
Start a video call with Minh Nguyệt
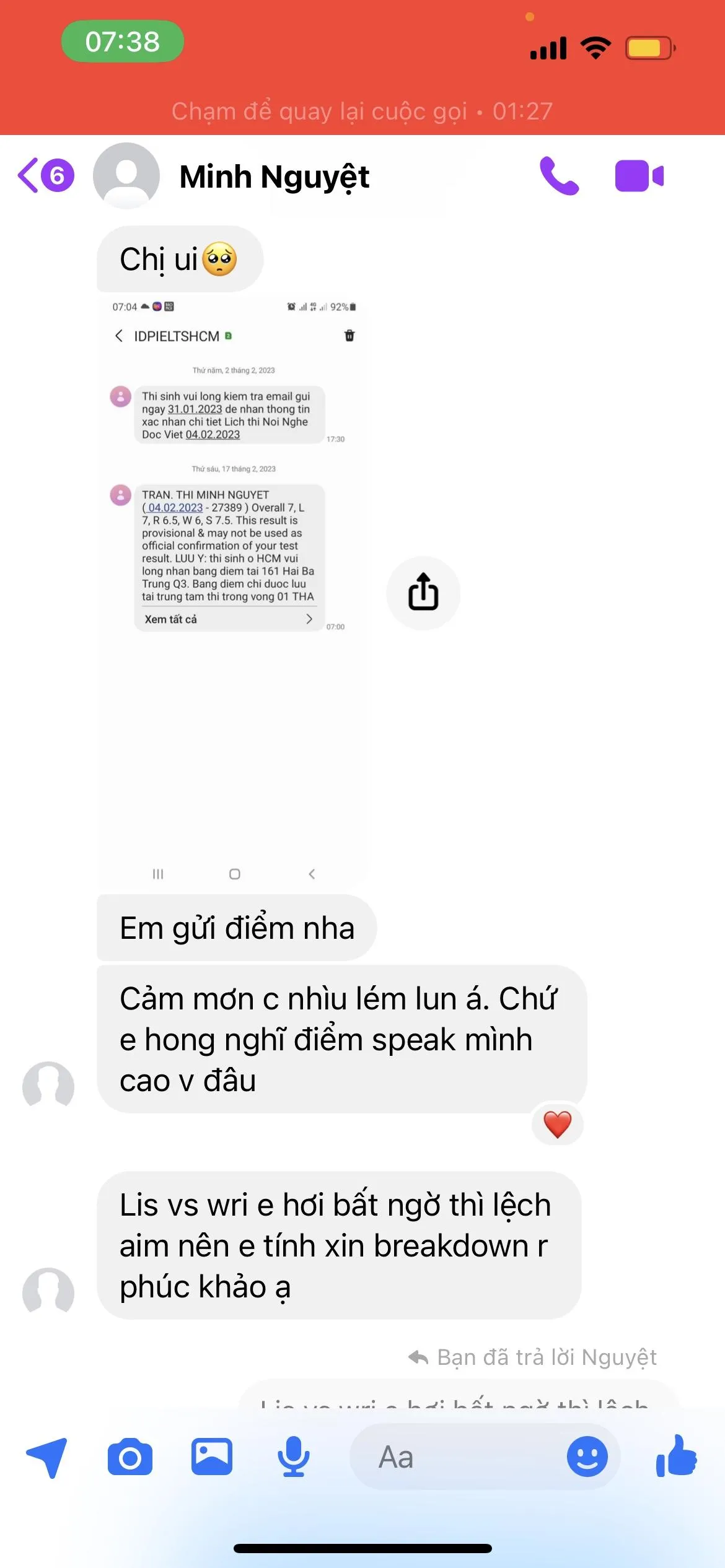(x=639, y=176)
